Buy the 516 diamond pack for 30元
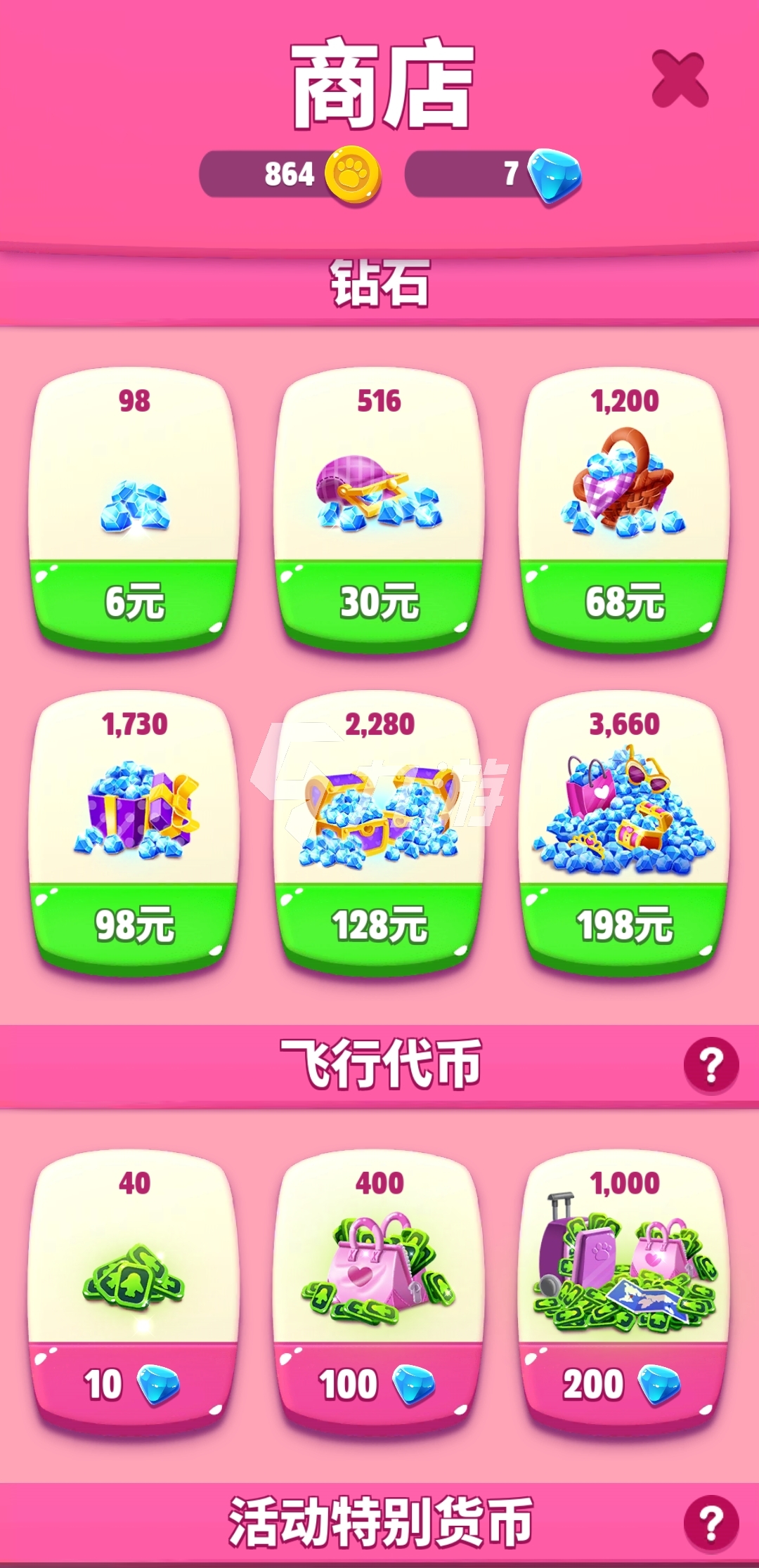This screenshot has width=759, height=1568. pos(379,601)
